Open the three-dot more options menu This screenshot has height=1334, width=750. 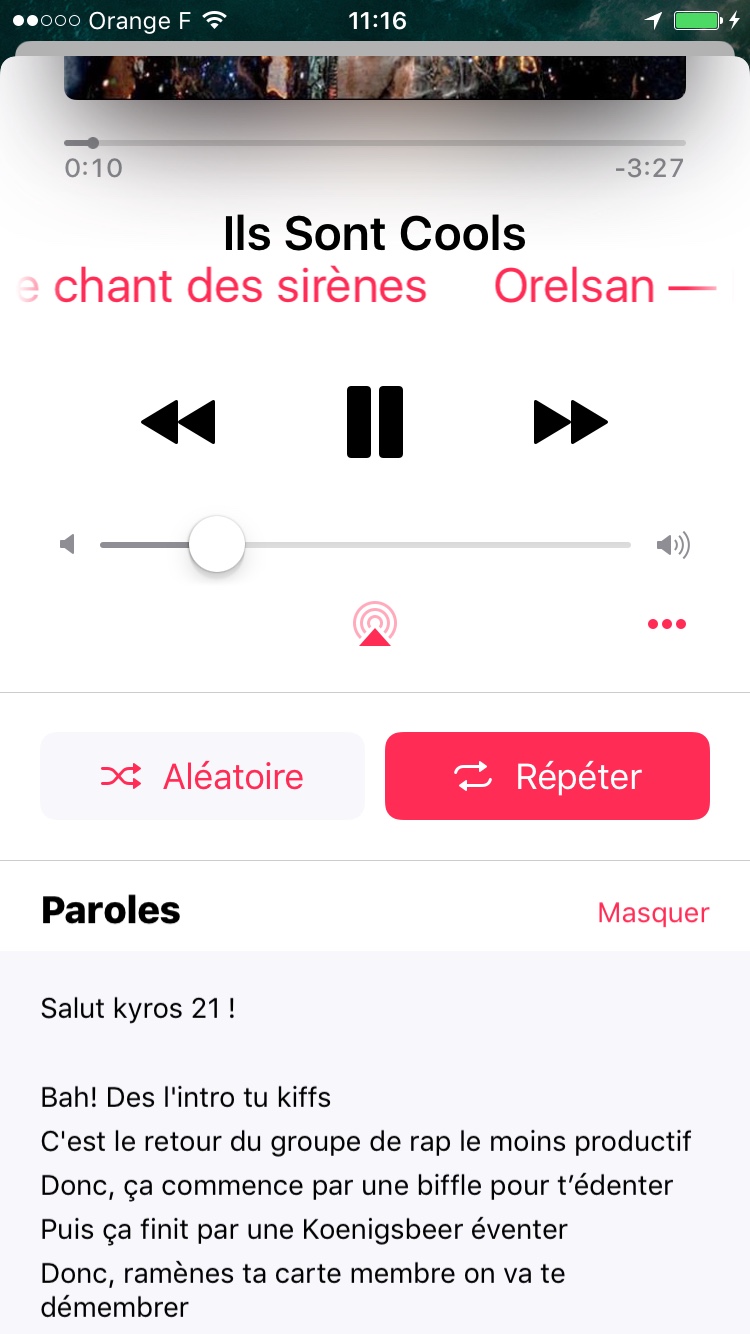pyautogui.click(x=666, y=624)
